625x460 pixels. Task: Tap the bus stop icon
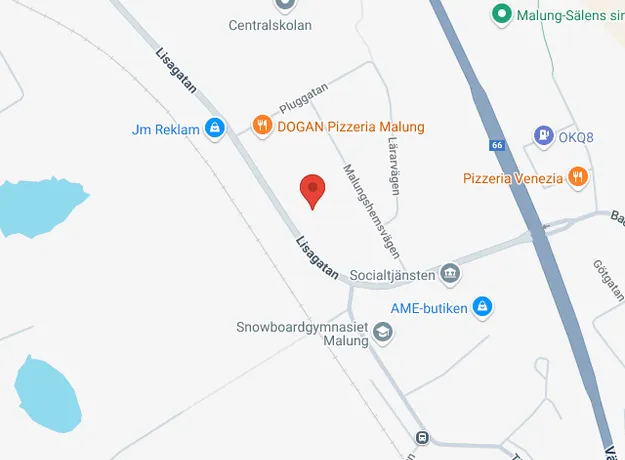pyautogui.click(x=422, y=438)
